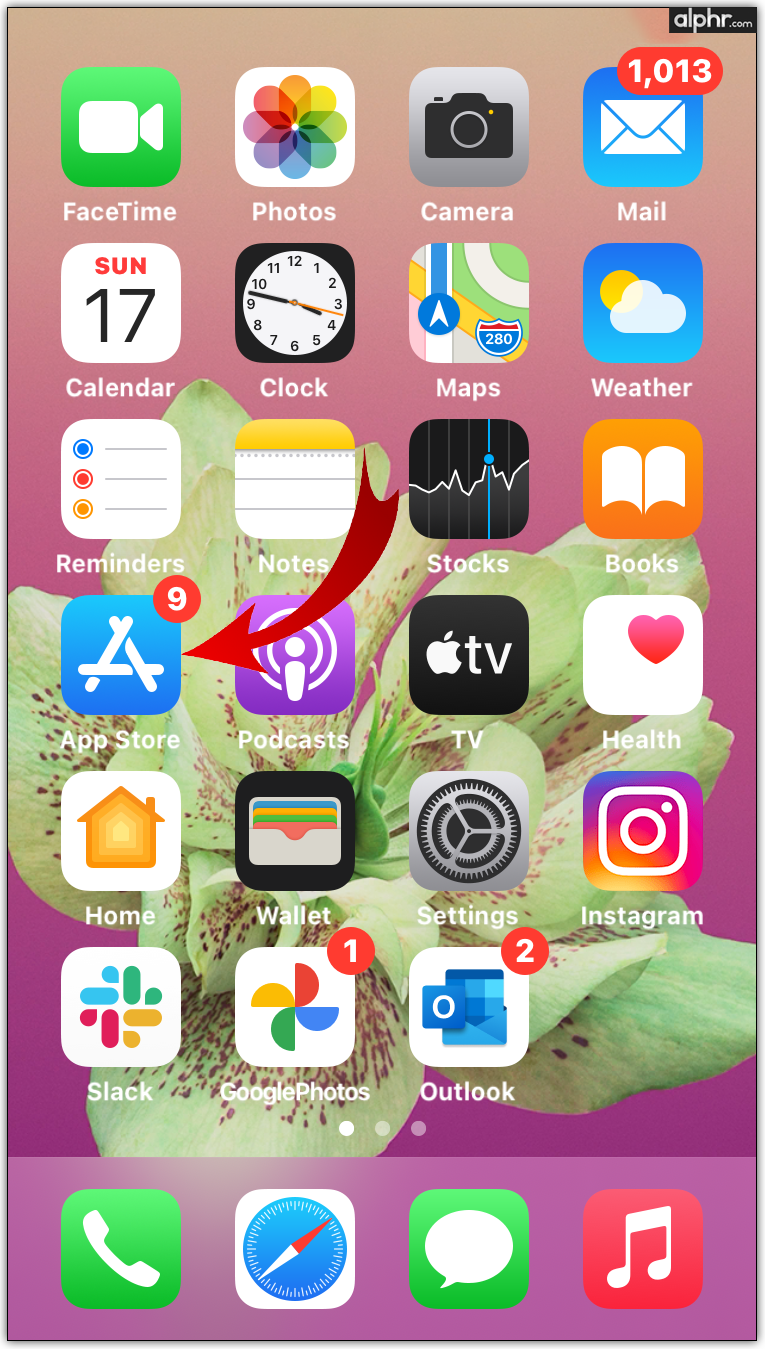765x1349 pixels.
Task: Open Slack
Action: [x=121, y=1007]
